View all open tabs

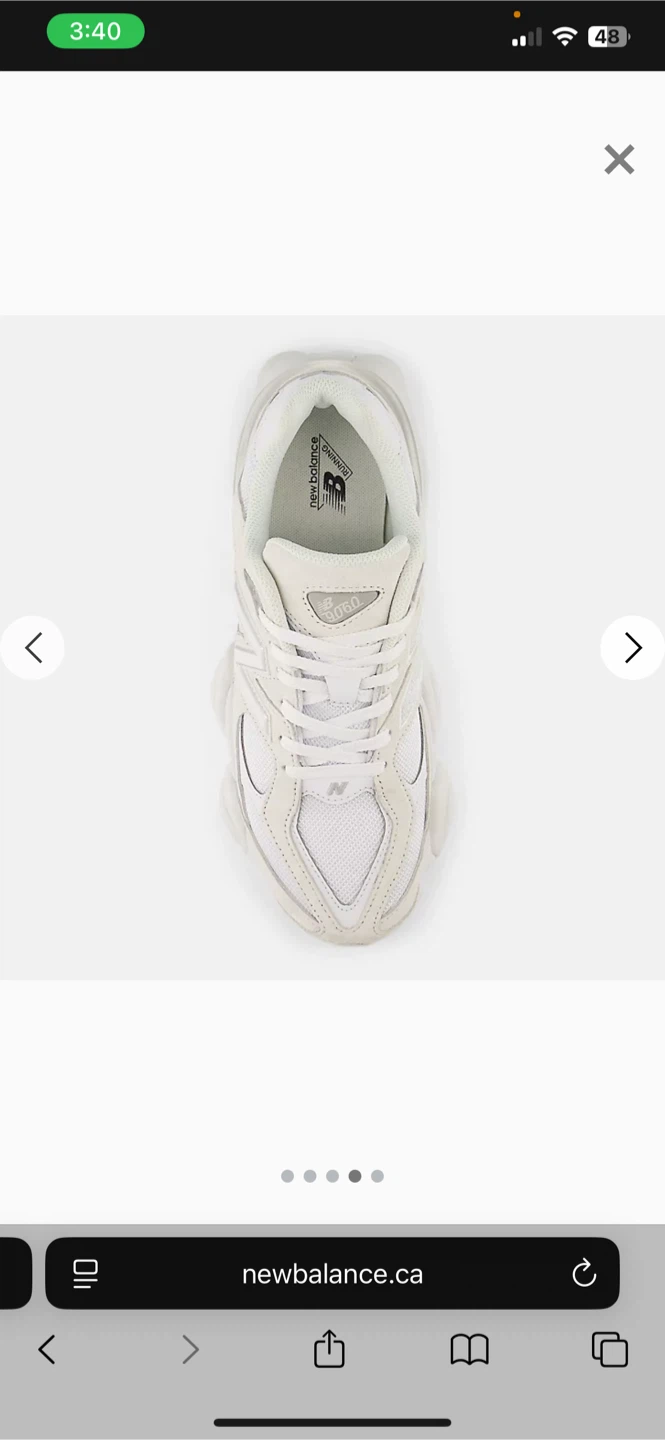tap(610, 1350)
